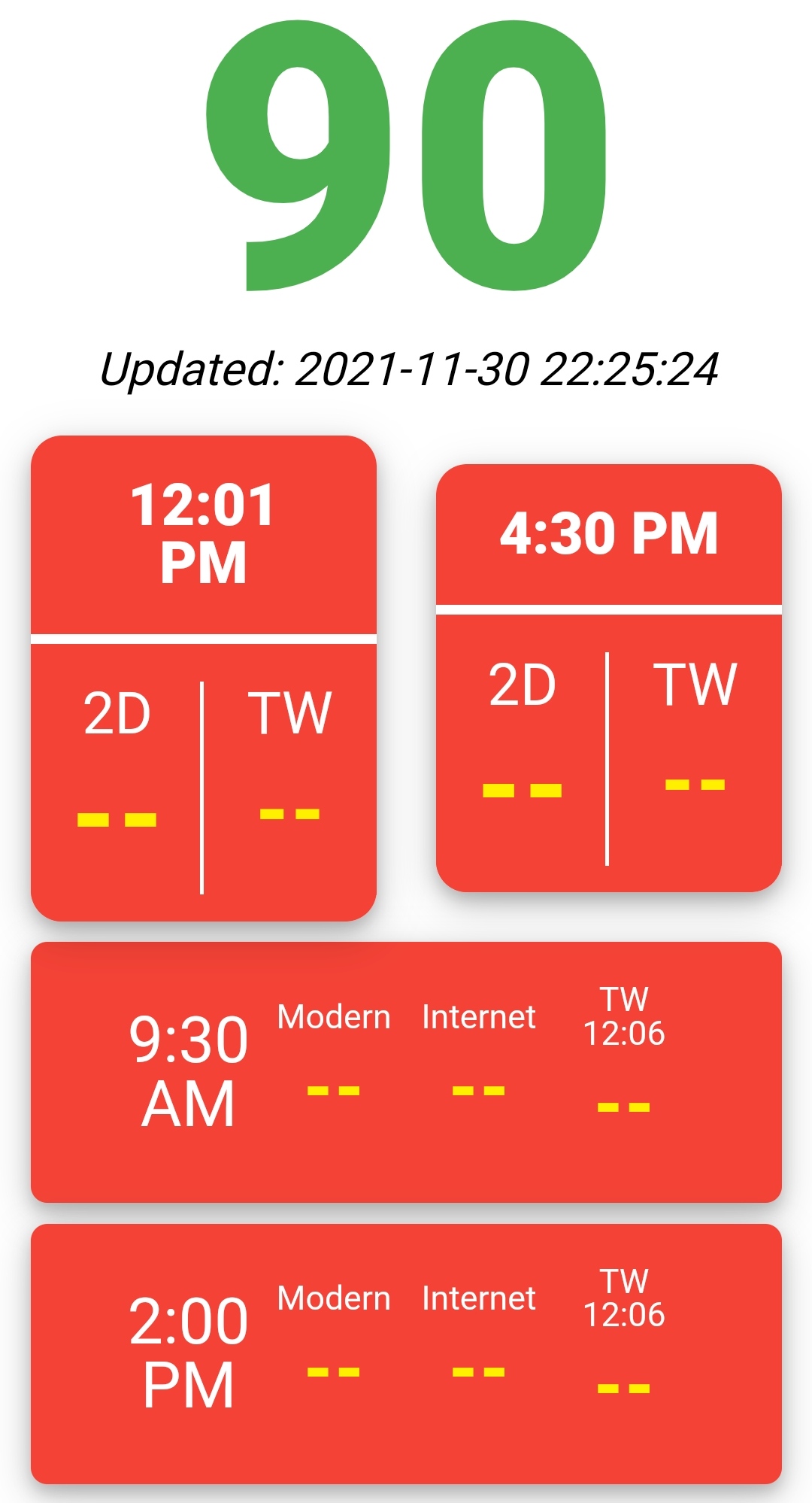Open the 2:00 PM Modern Internet card
Screen dimensions: 812x1503
point(406,1354)
